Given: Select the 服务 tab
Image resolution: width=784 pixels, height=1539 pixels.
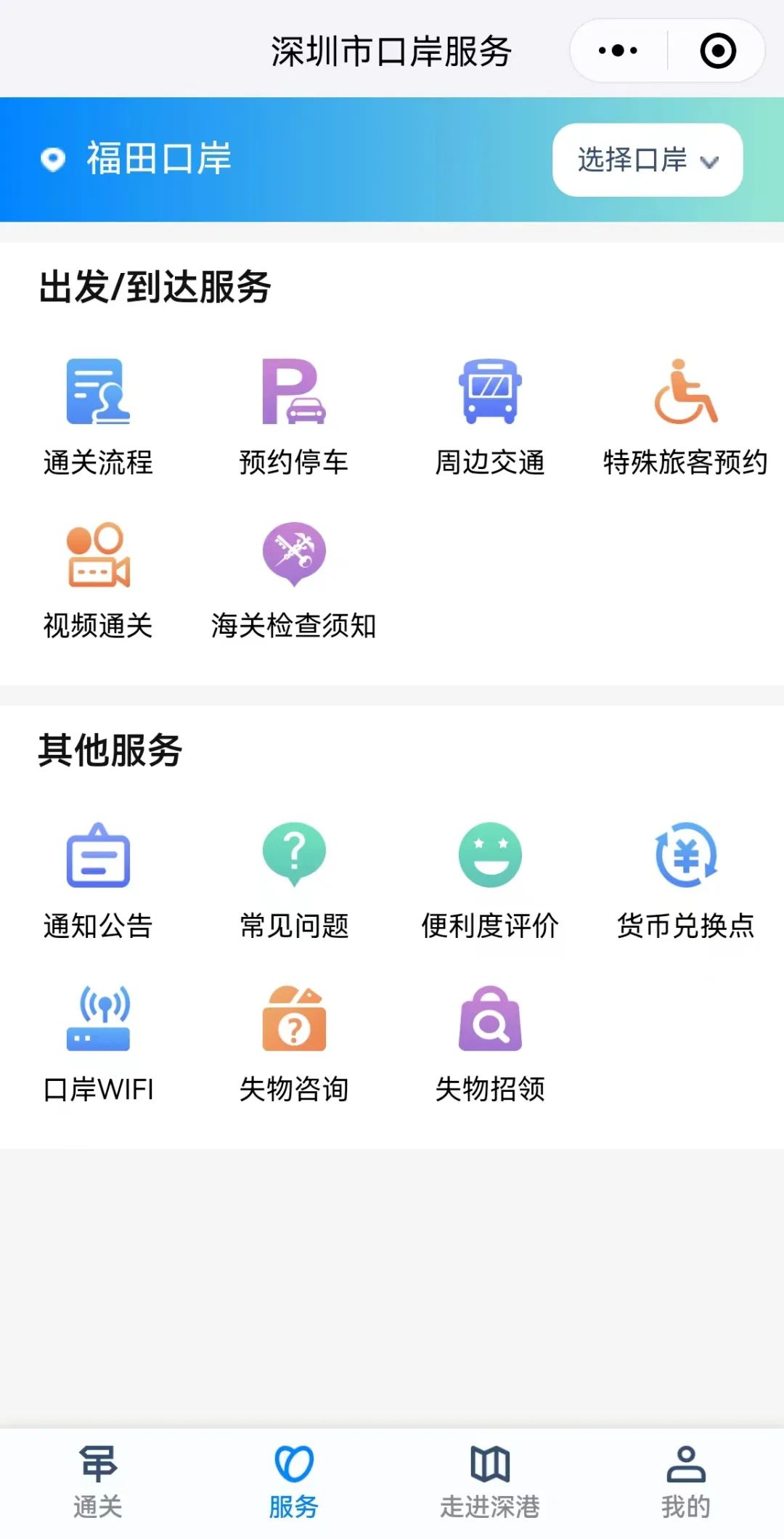Looking at the screenshot, I should click(294, 1482).
